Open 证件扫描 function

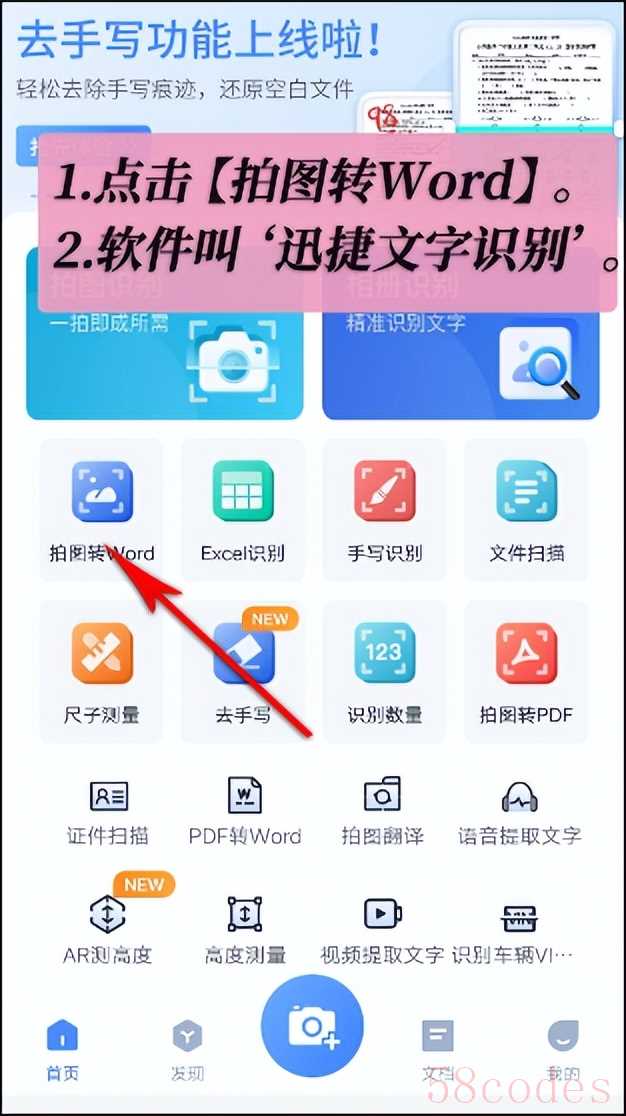[x=108, y=812]
